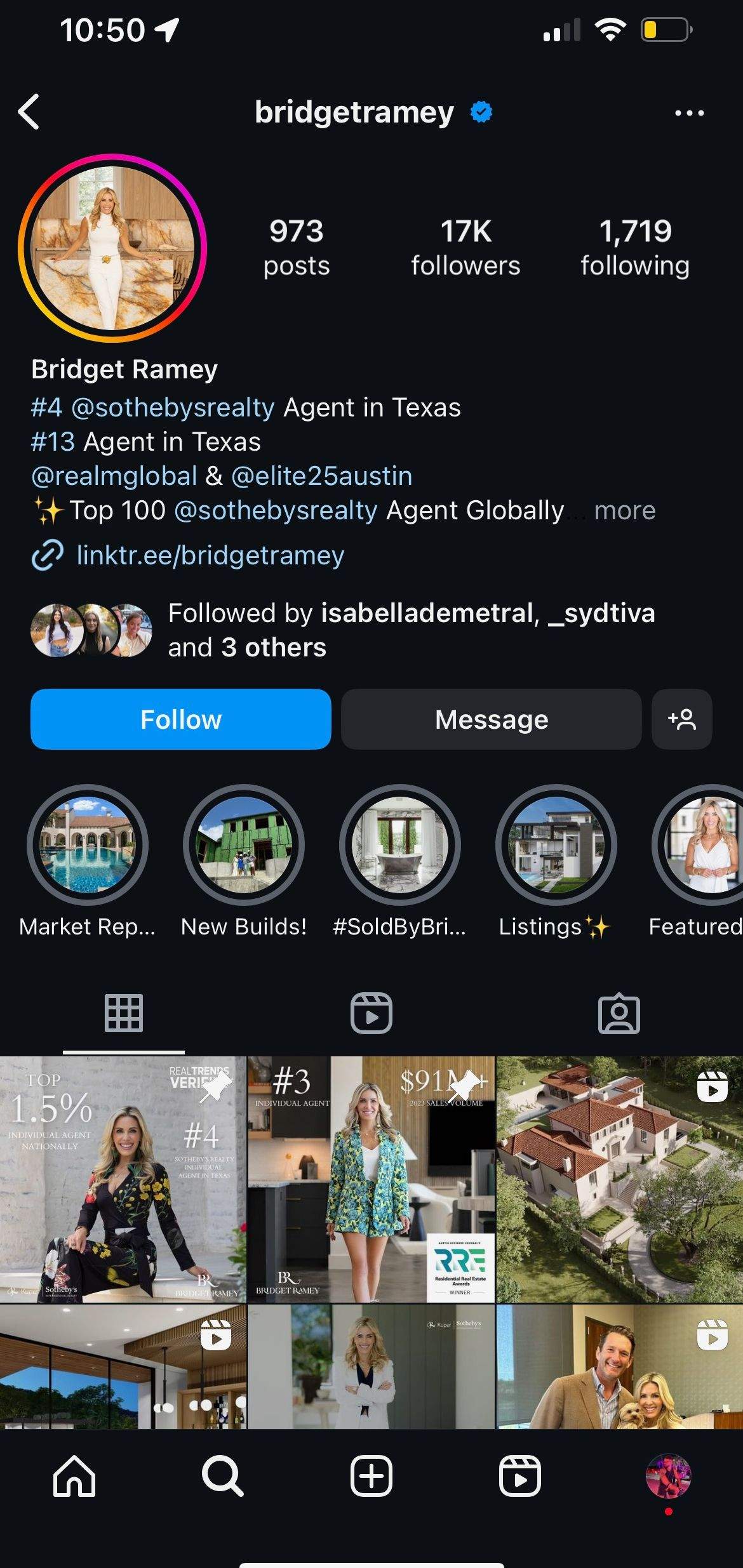Image resolution: width=743 pixels, height=1568 pixels.
Task: Go back using the back arrow
Action: click(29, 112)
